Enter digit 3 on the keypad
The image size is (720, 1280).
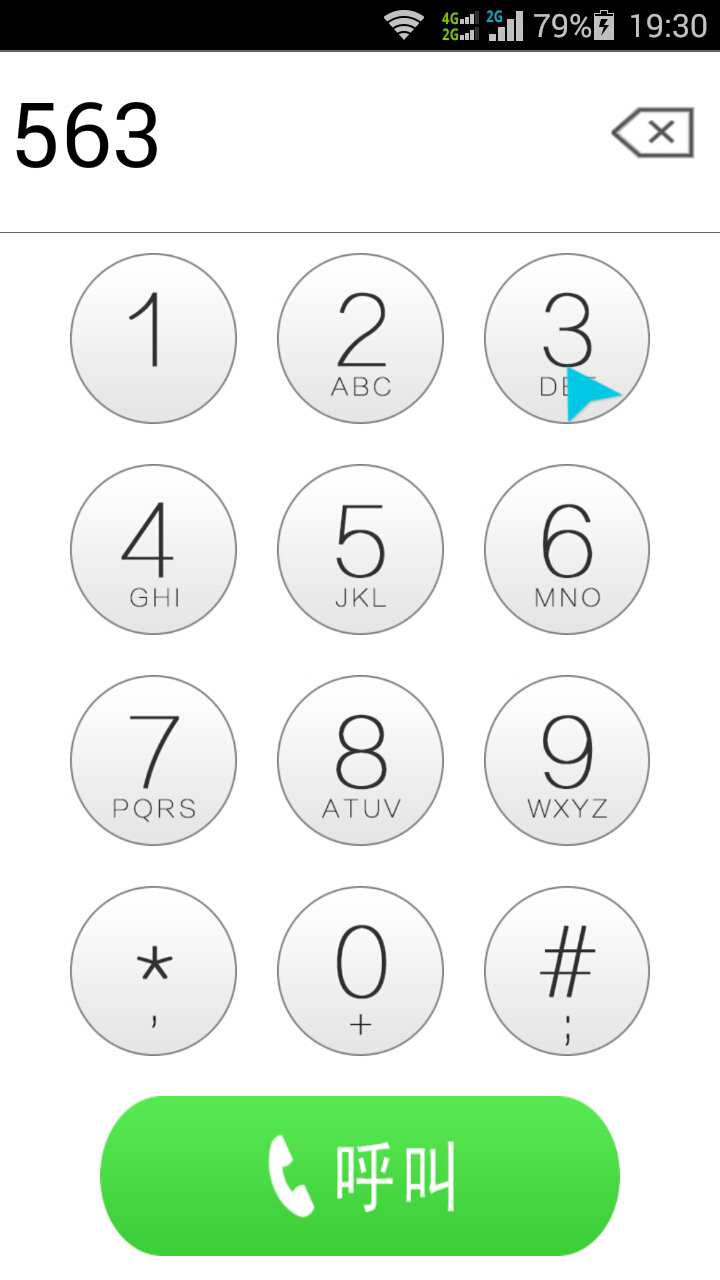567,338
